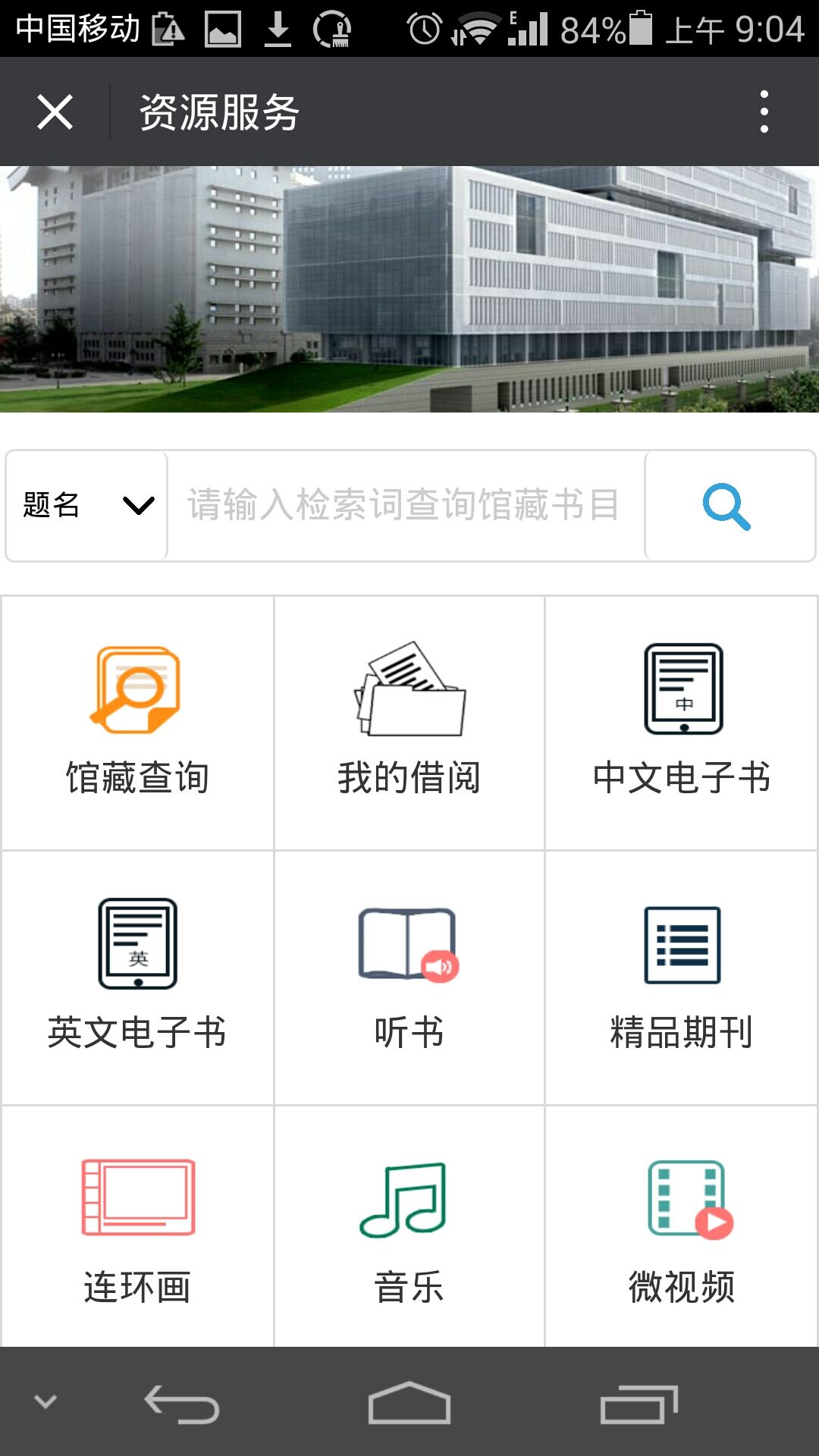Open 微视频 micro videos

pos(682,1228)
